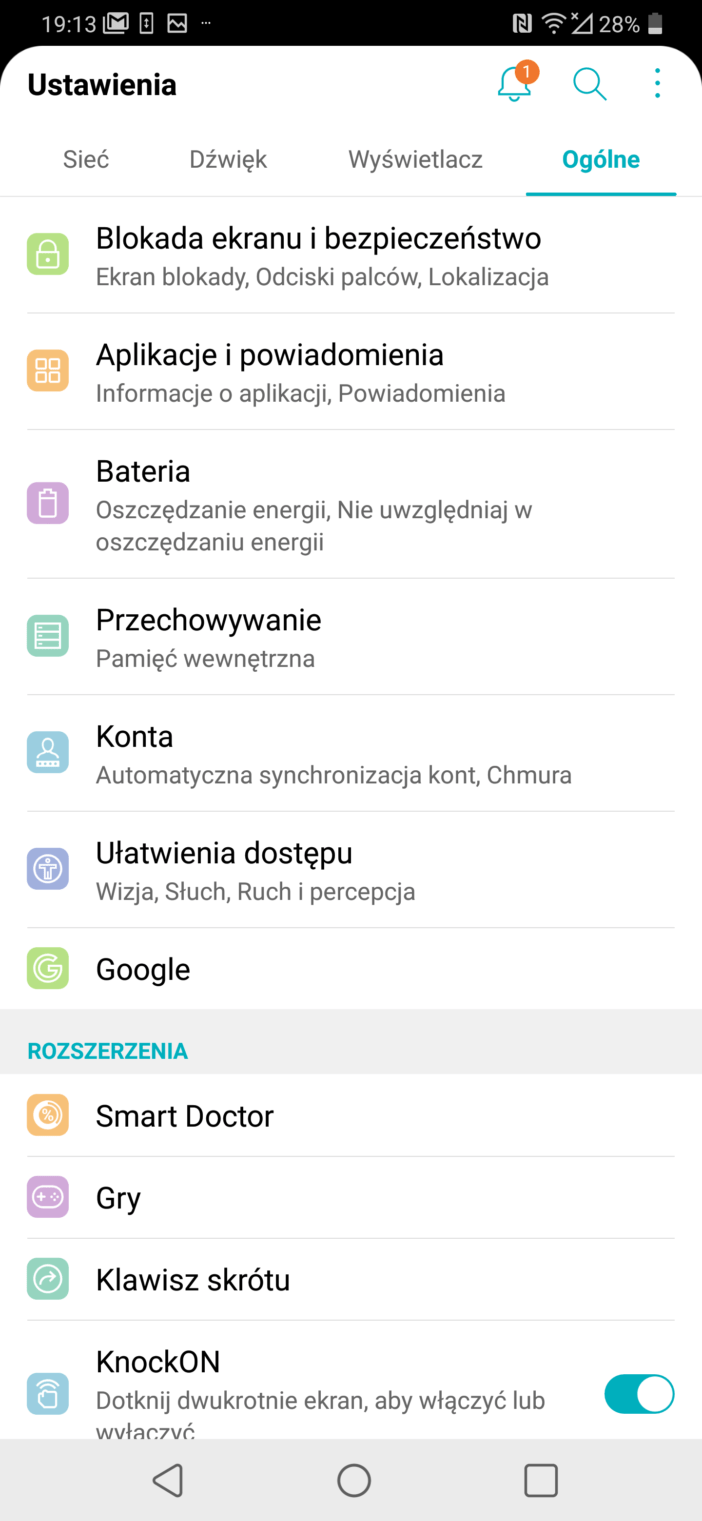This screenshot has height=1521, width=702.
Task: Switch to the Dźwięk tab
Action: coord(228,160)
